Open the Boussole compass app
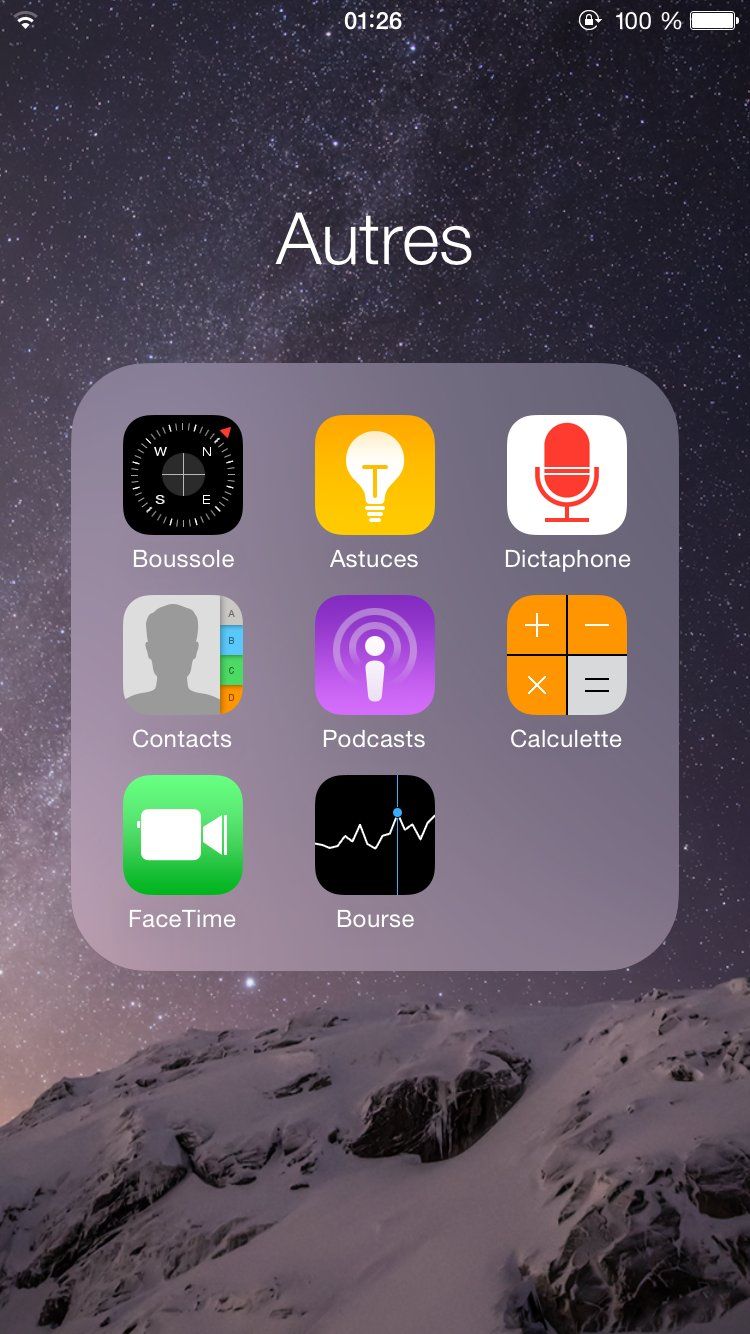This screenshot has height=1334, width=750. (x=182, y=475)
